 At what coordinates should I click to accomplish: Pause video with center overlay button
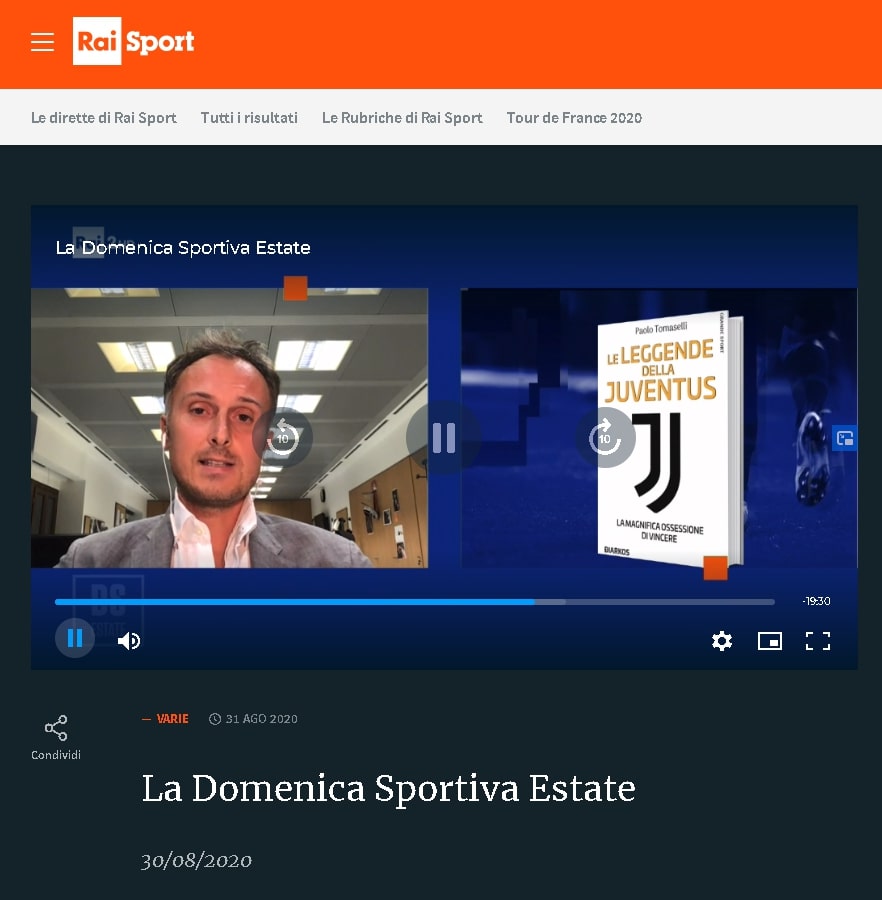coord(443,437)
